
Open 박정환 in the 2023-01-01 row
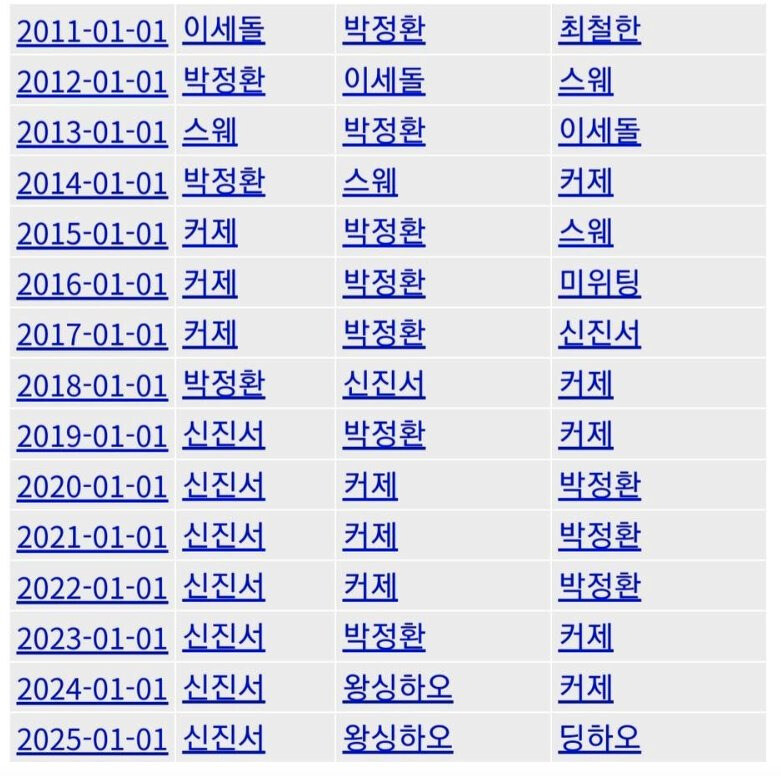tap(383, 638)
